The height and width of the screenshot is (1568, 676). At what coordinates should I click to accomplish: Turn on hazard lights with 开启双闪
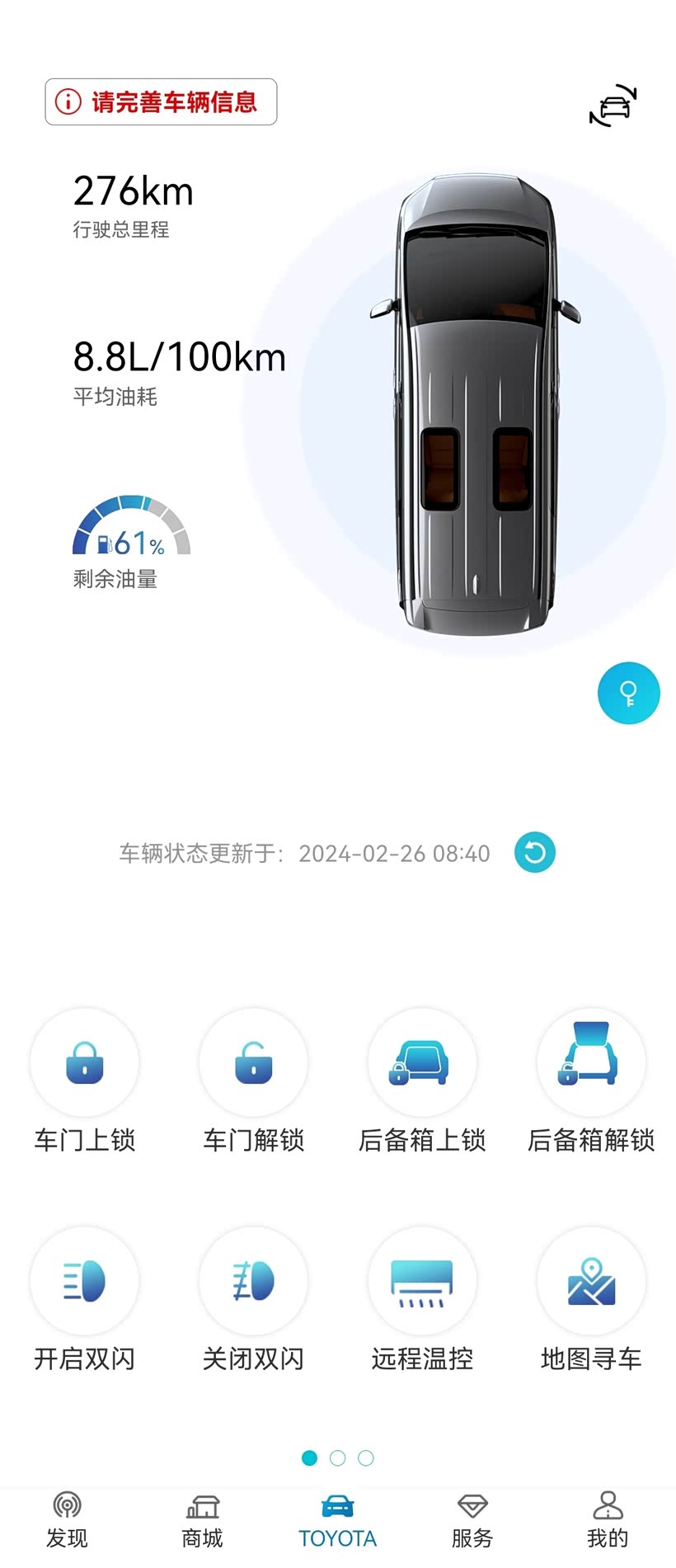[x=85, y=1299]
